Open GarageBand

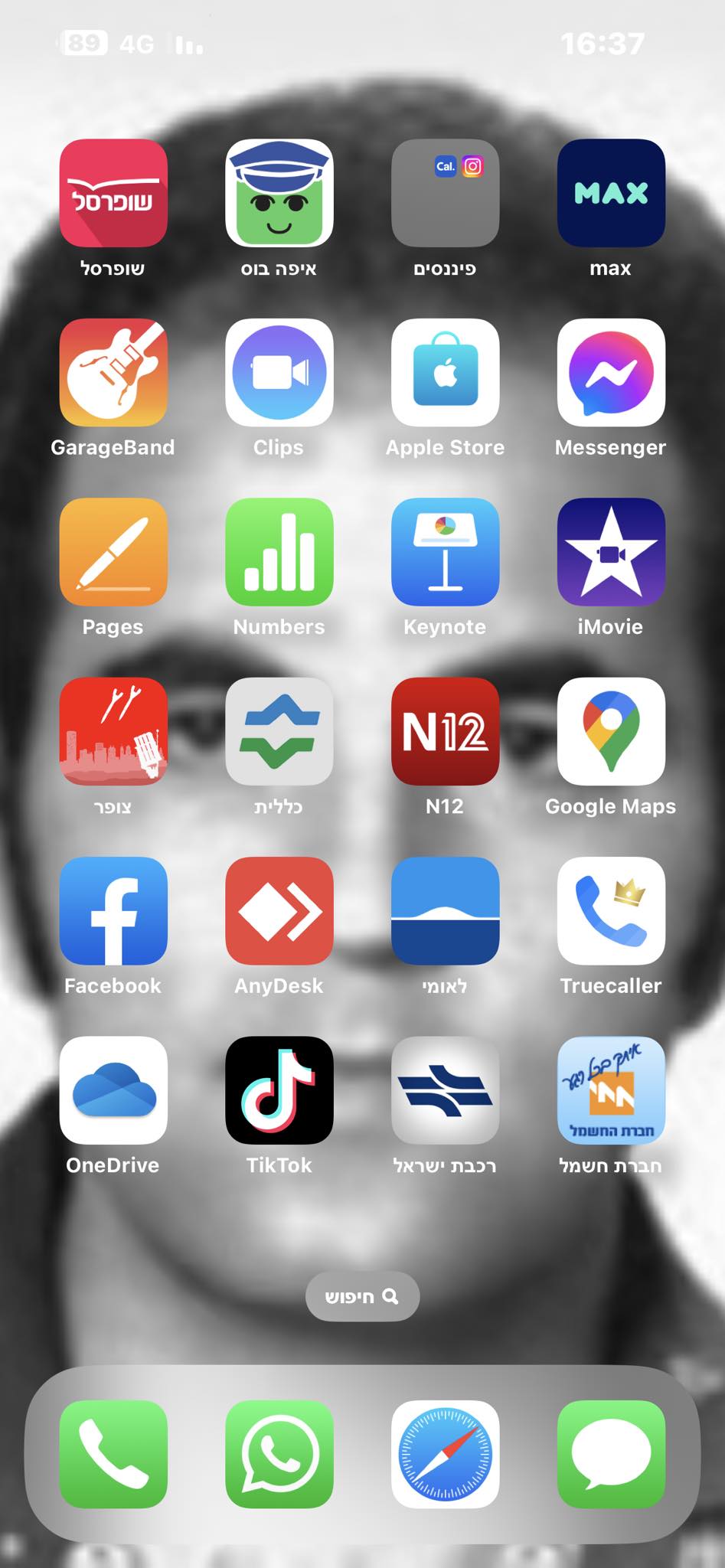click(x=113, y=373)
